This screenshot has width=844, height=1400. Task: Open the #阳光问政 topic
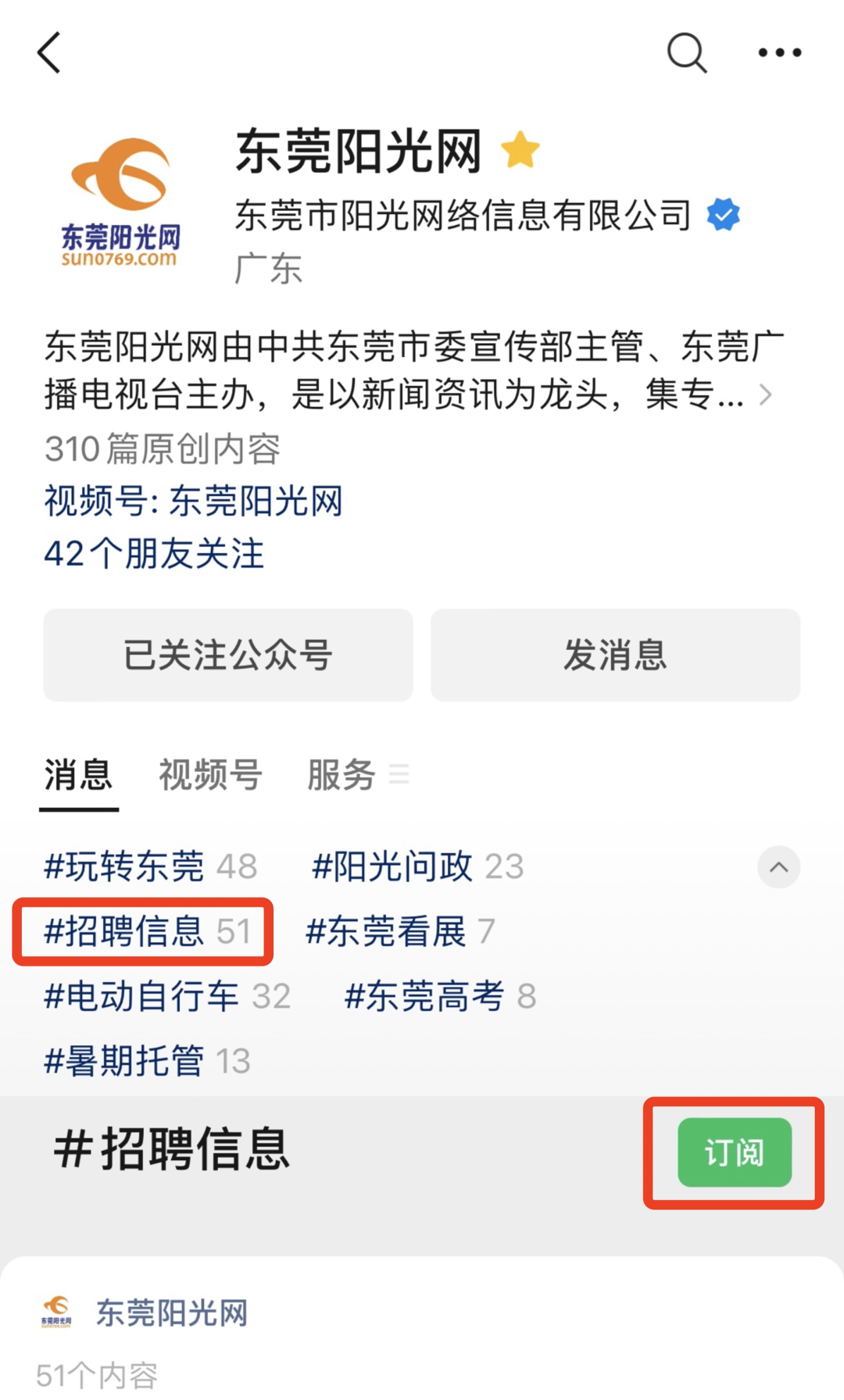pyautogui.click(x=417, y=866)
